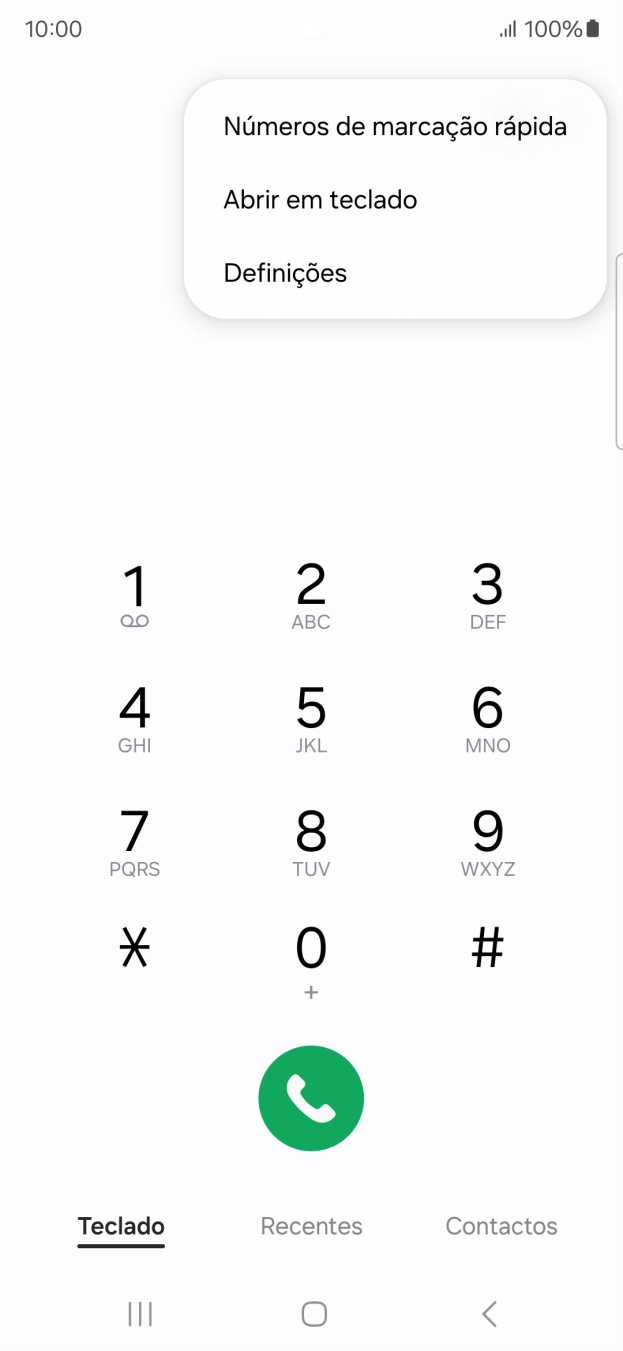Dial the 8 TUV key
The width and height of the screenshot is (623, 1351).
pos(311,842)
